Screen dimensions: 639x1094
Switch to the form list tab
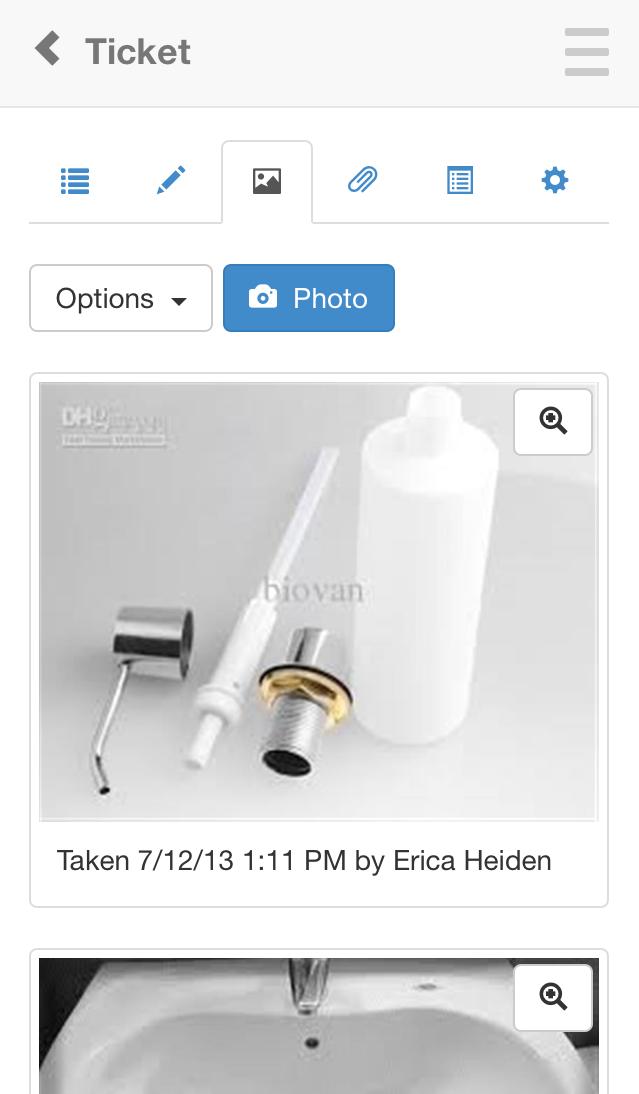click(x=459, y=181)
